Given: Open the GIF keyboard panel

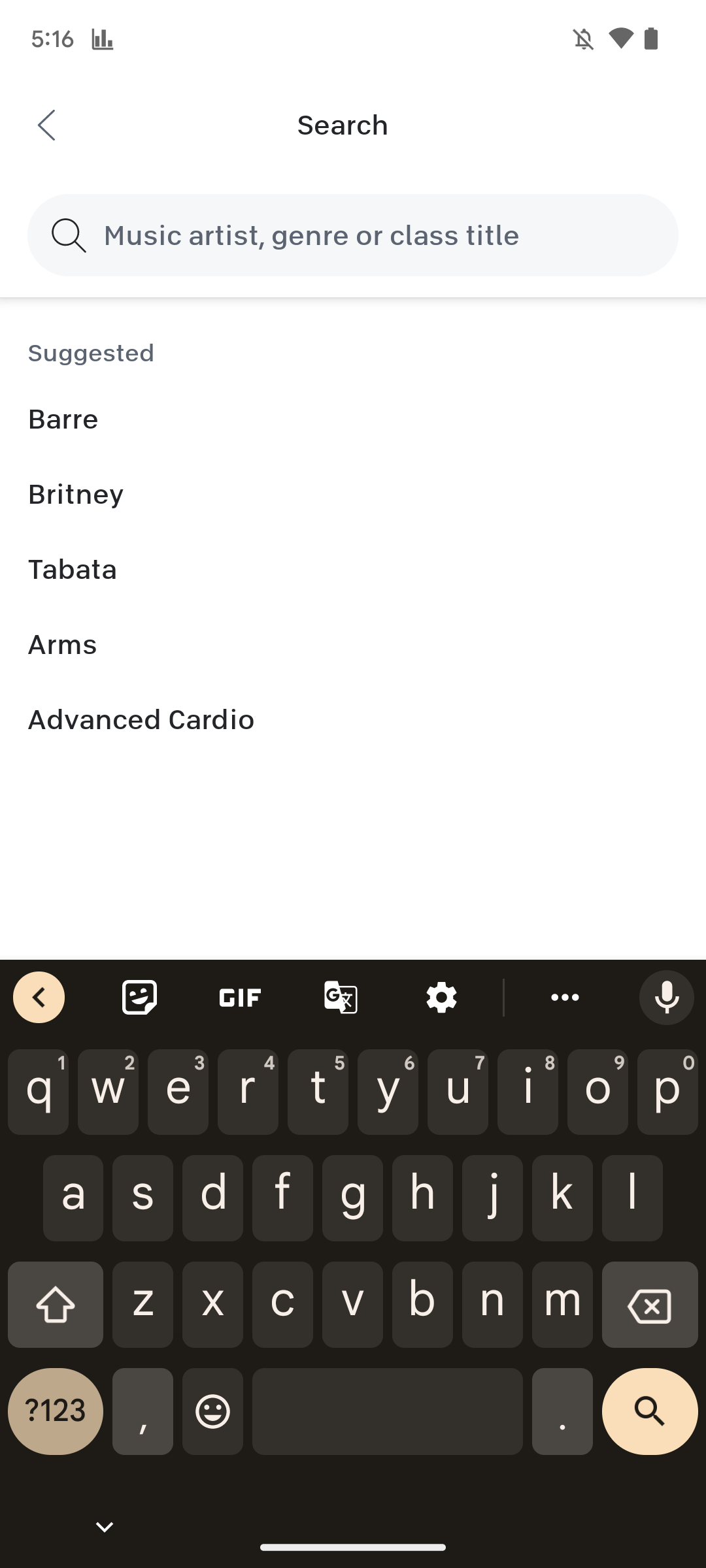Looking at the screenshot, I should (x=240, y=998).
